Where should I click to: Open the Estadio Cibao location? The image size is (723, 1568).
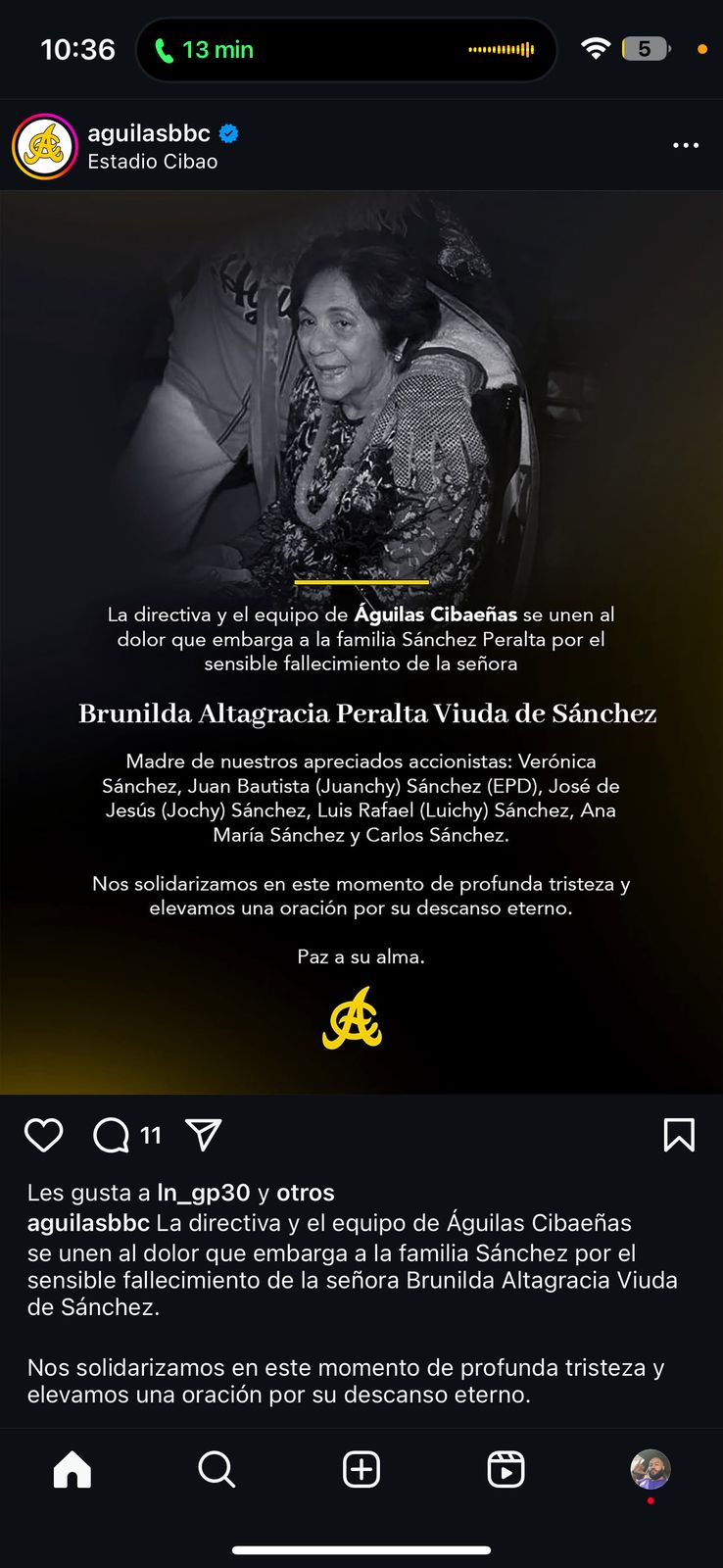click(153, 162)
